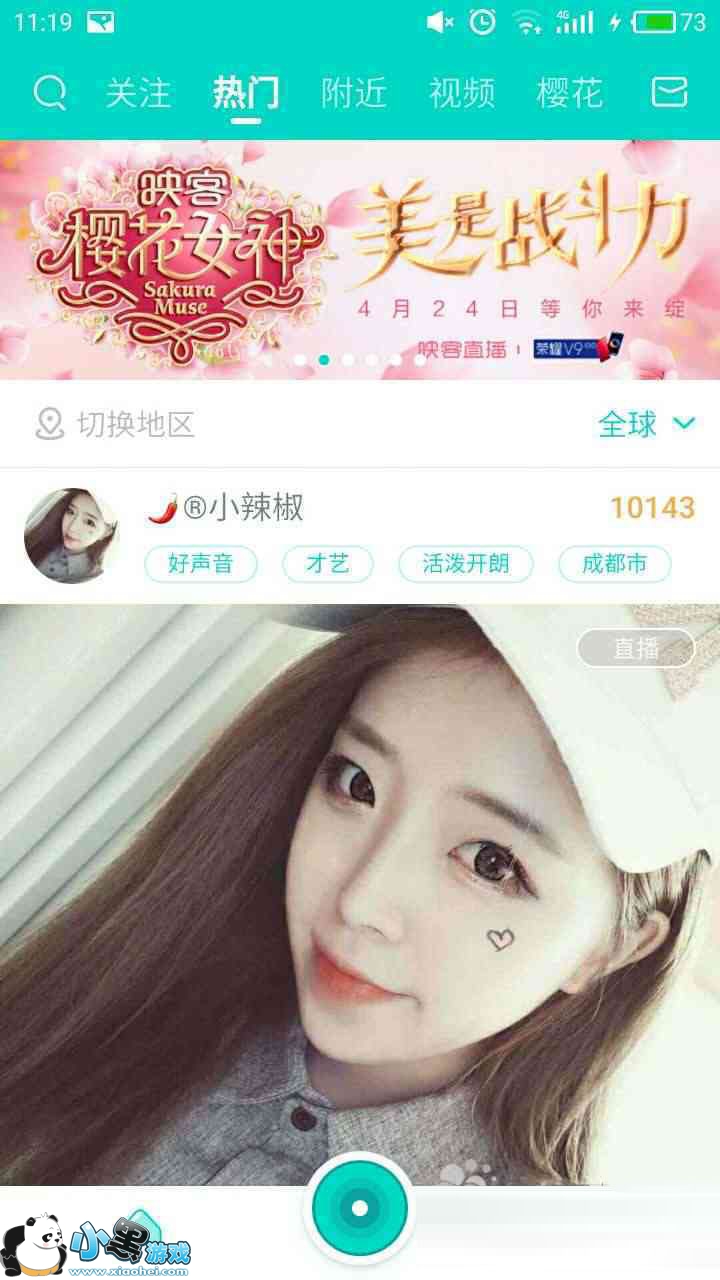Switch to the 附近 tab
The width and height of the screenshot is (720, 1280).
tap(353, 93)
